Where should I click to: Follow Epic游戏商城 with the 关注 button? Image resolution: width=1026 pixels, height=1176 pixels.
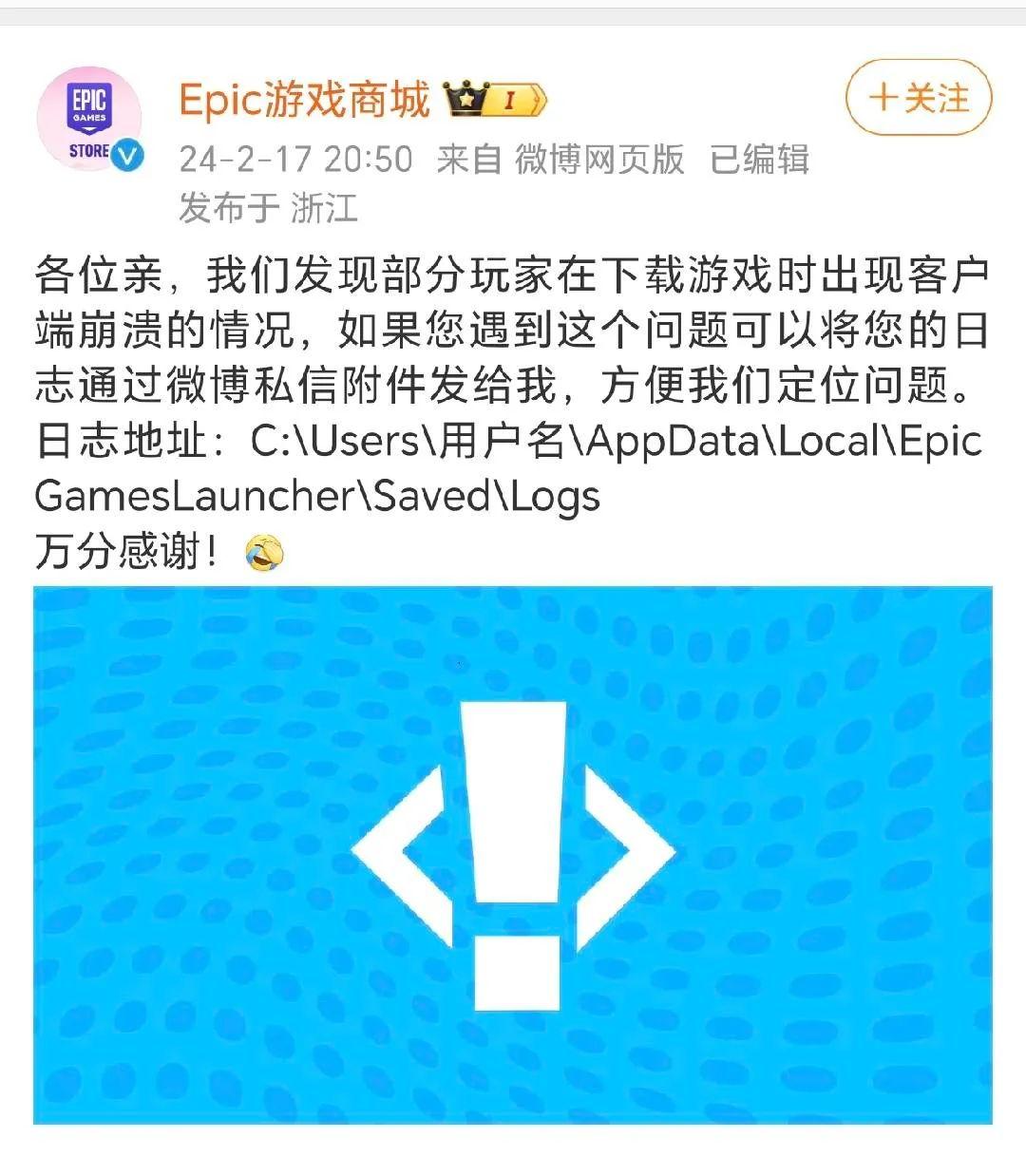tap(918, 97)
